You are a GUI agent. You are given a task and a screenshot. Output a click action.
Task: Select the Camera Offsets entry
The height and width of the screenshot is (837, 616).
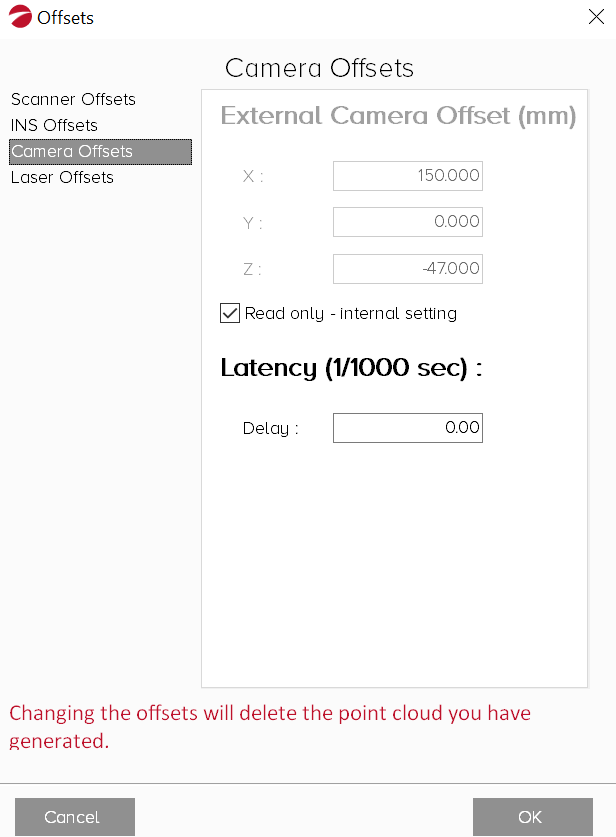72,152
